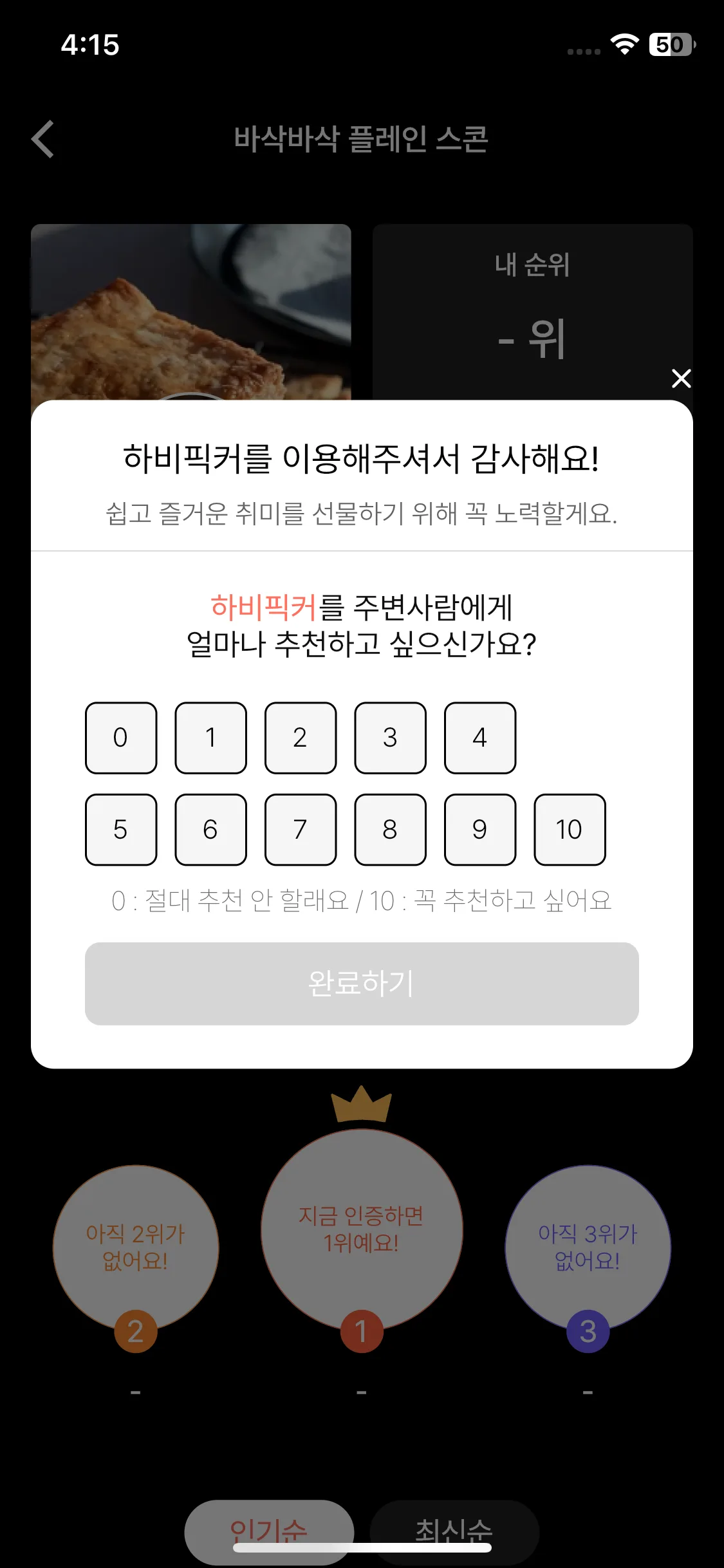
Task: Select score 6 in the survey
Action: [210, 829]
